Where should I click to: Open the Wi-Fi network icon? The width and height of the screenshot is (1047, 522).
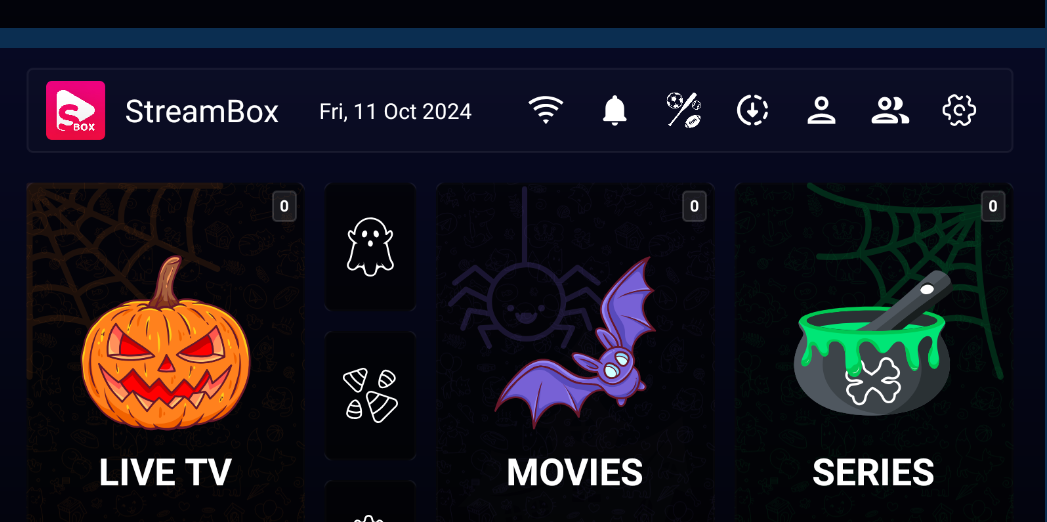tap(546, 110)
